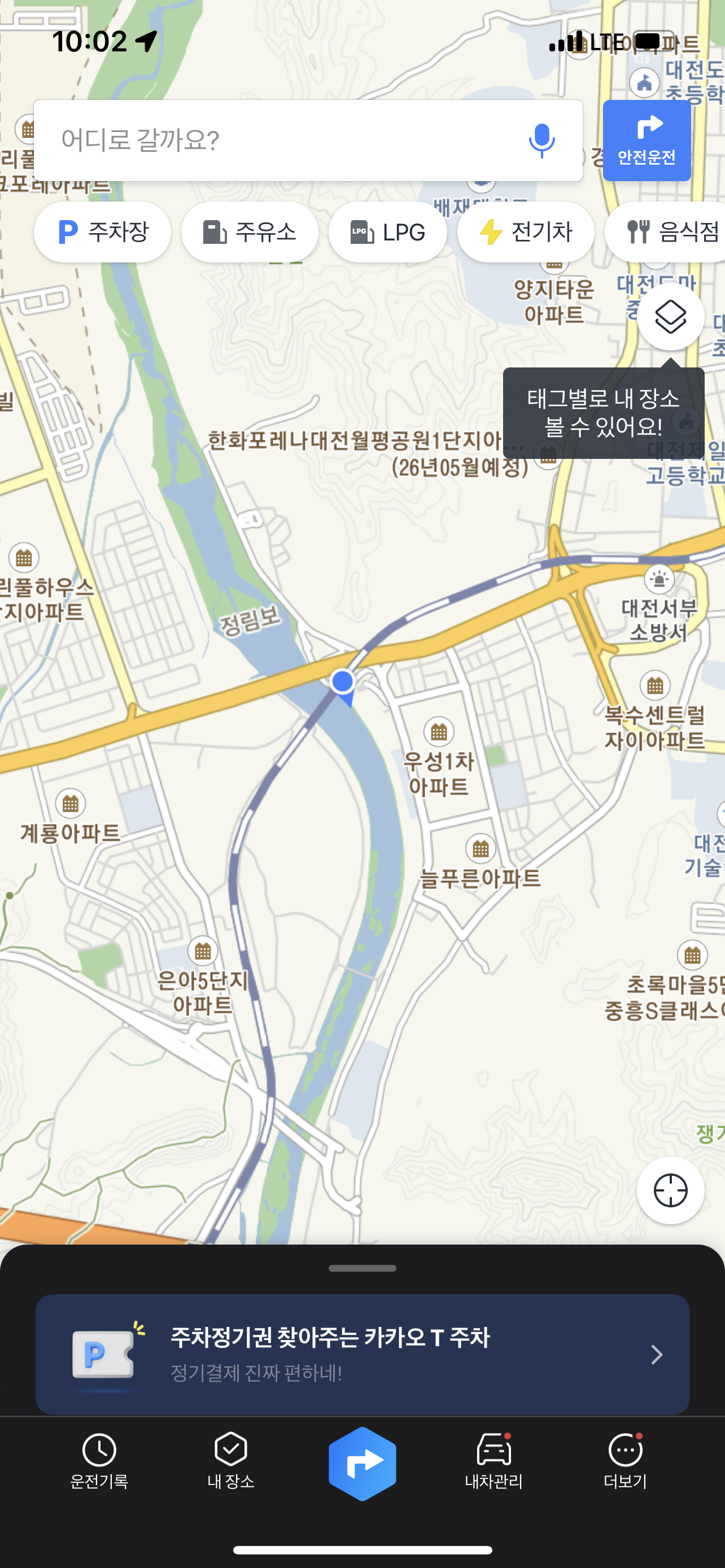Image resolution: width=725 pixels, height=1568 pixels.
Task: Switch to the 운전기록 tab
Action: click(x=99, y=1461)
